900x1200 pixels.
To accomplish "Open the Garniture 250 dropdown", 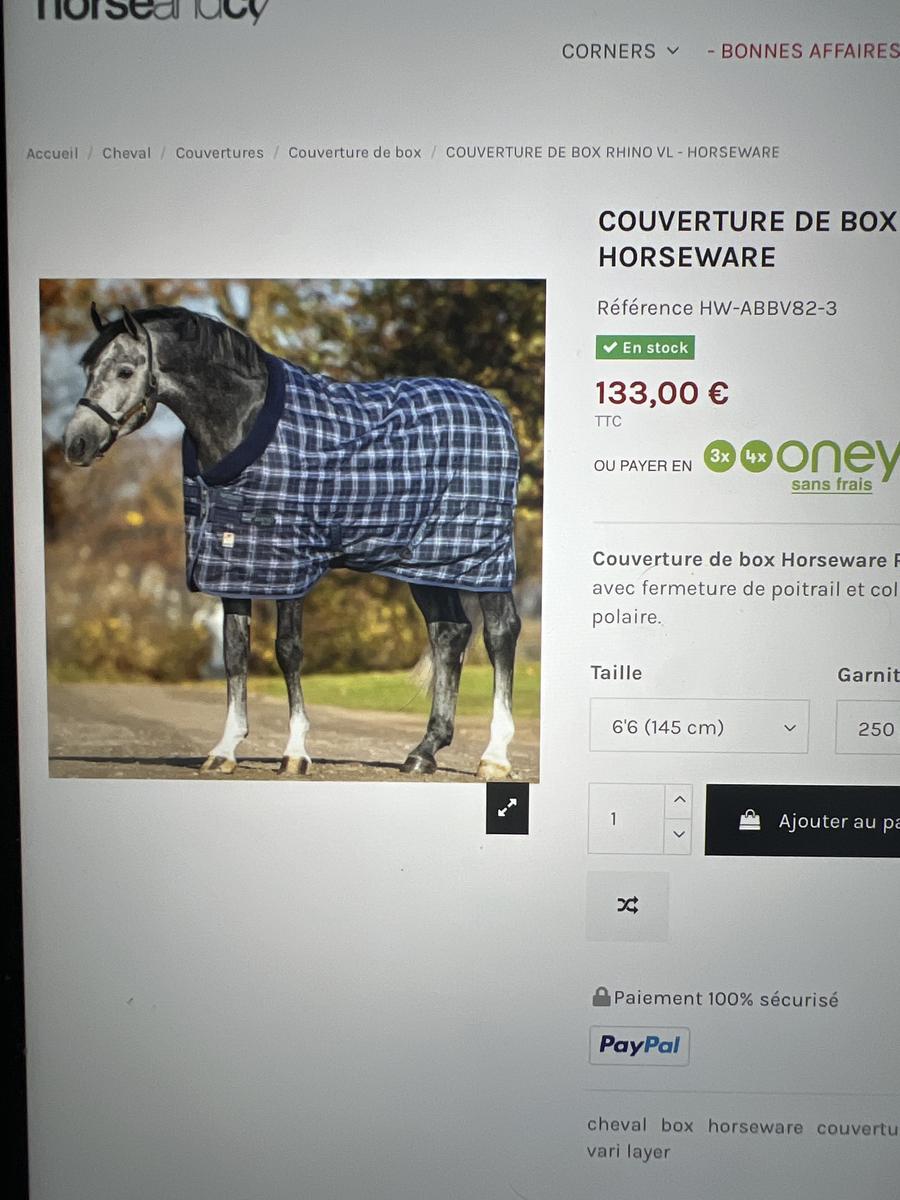I will click(x=868, y=728).
